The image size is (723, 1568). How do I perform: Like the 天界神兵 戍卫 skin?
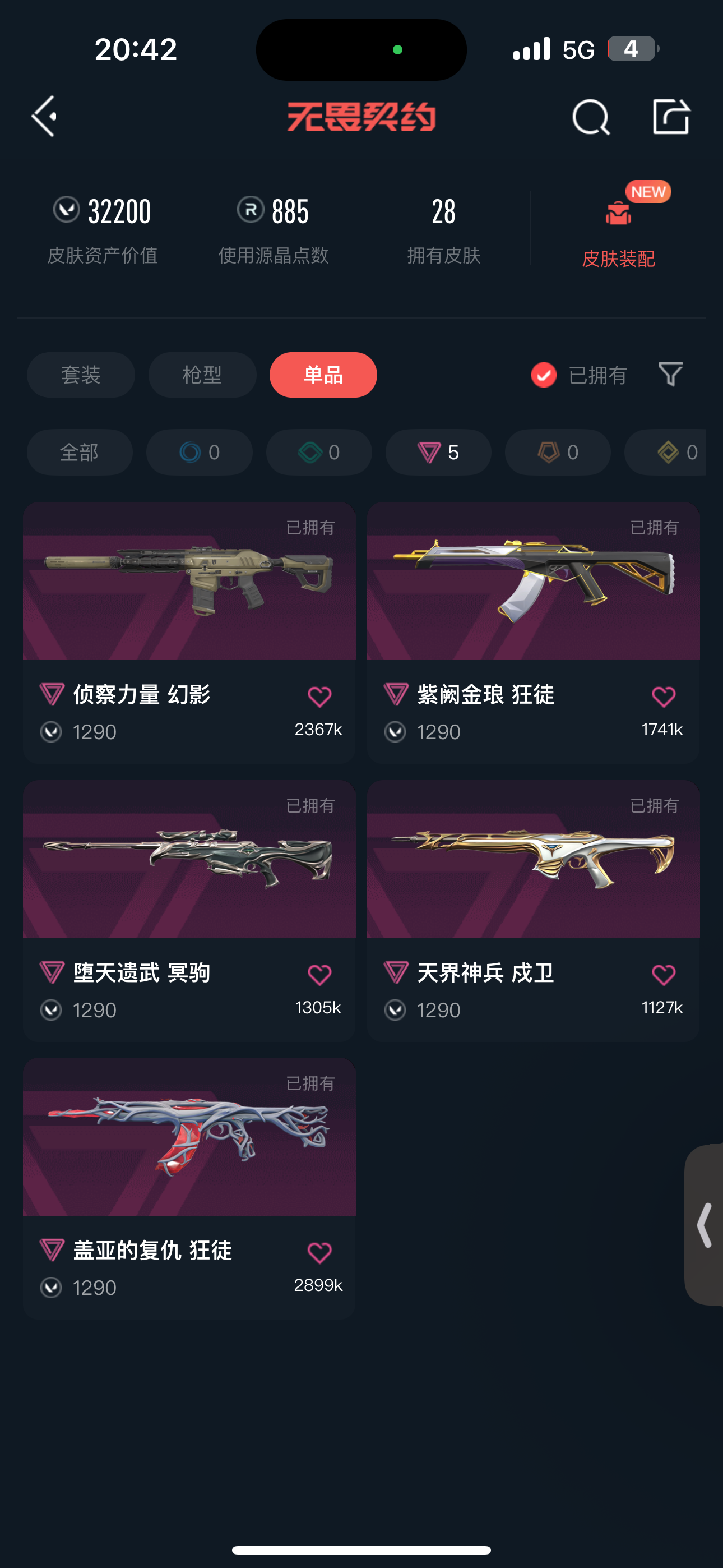[664, 975]
